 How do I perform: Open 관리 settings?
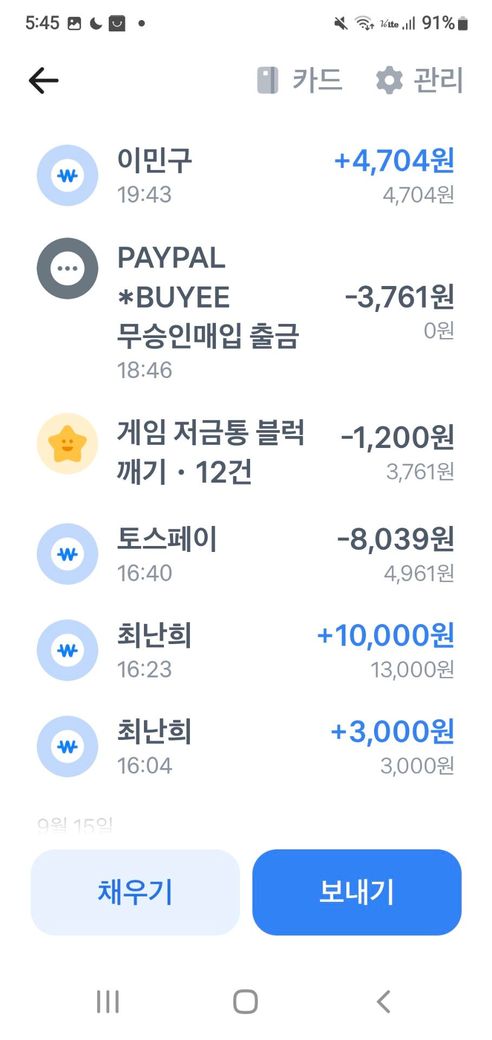419,80
